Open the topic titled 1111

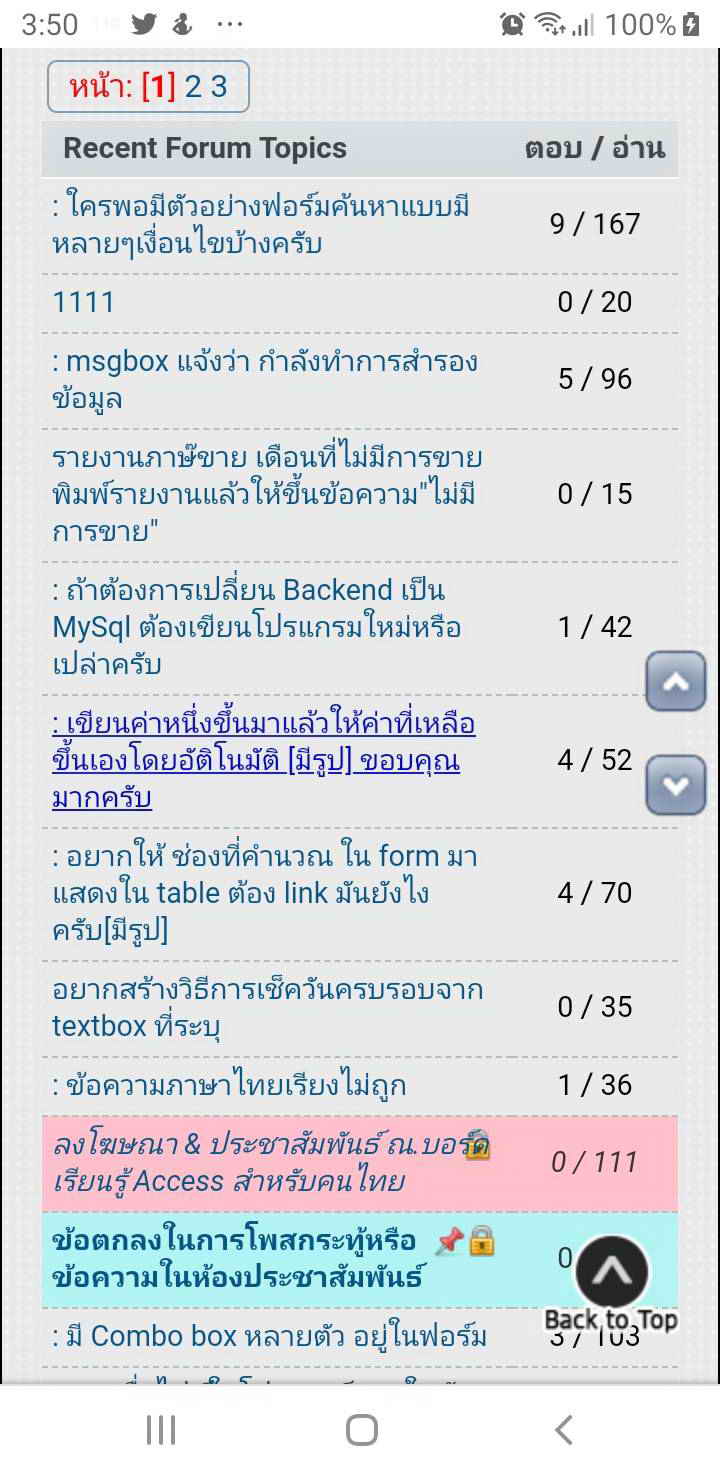pyautogui.click(x=83, y=302)
